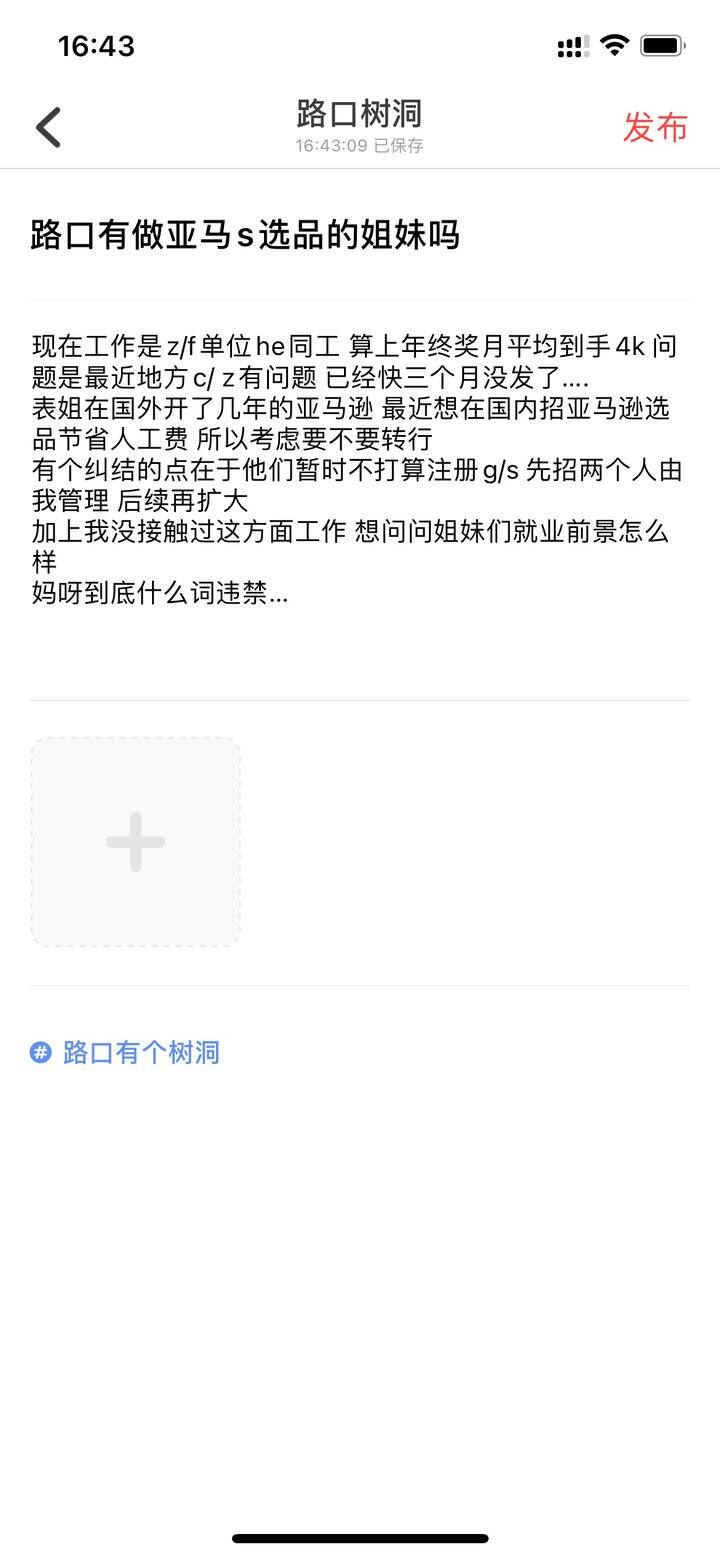
Task: Add an image with the plus tile
Action: 136,842
